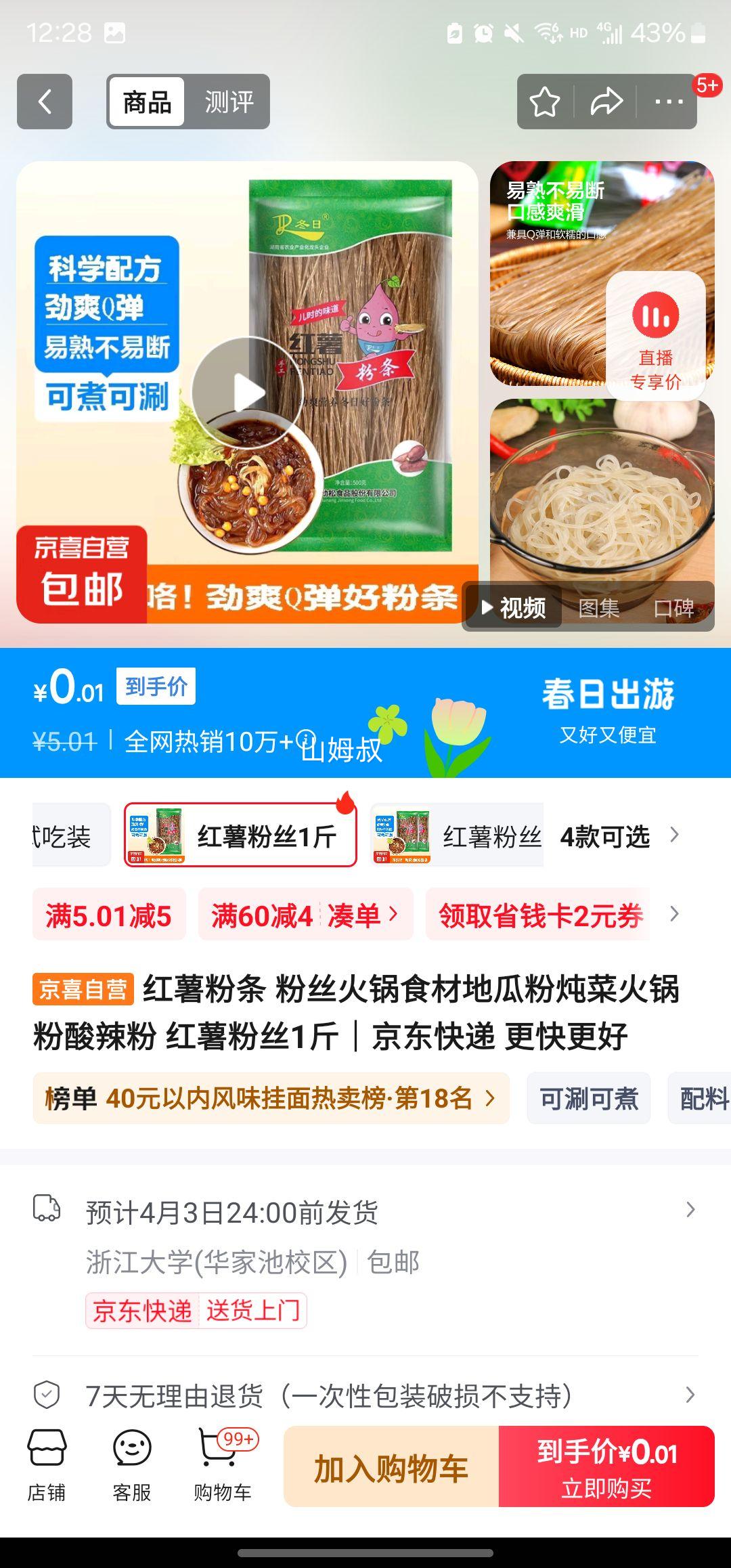731x1568 pixels.
Task: Click the back arrow at top left
Action: point(43,102)
